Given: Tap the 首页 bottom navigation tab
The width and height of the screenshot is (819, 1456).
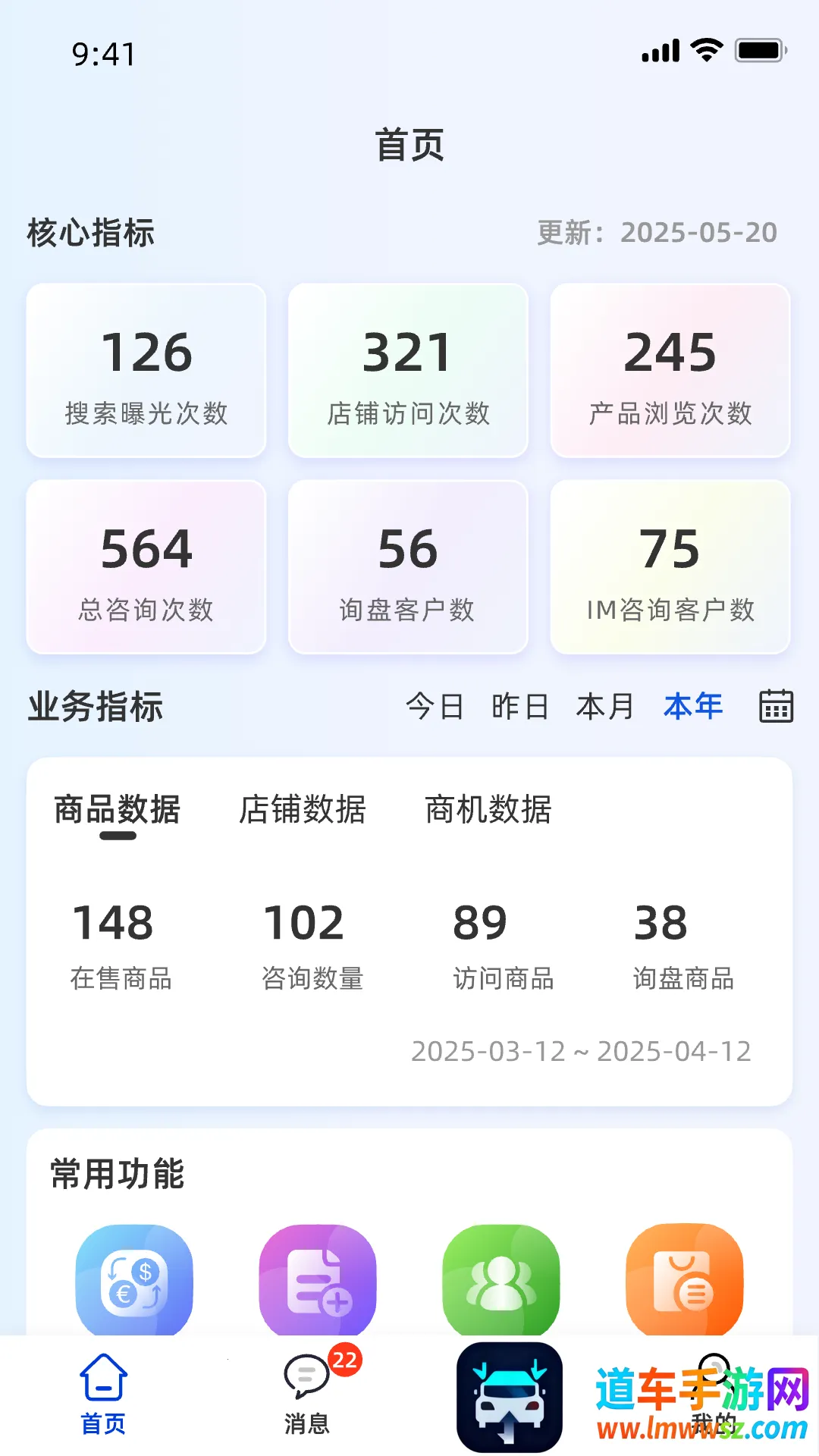Looking at the screenshot, I should coord(103,1394).
